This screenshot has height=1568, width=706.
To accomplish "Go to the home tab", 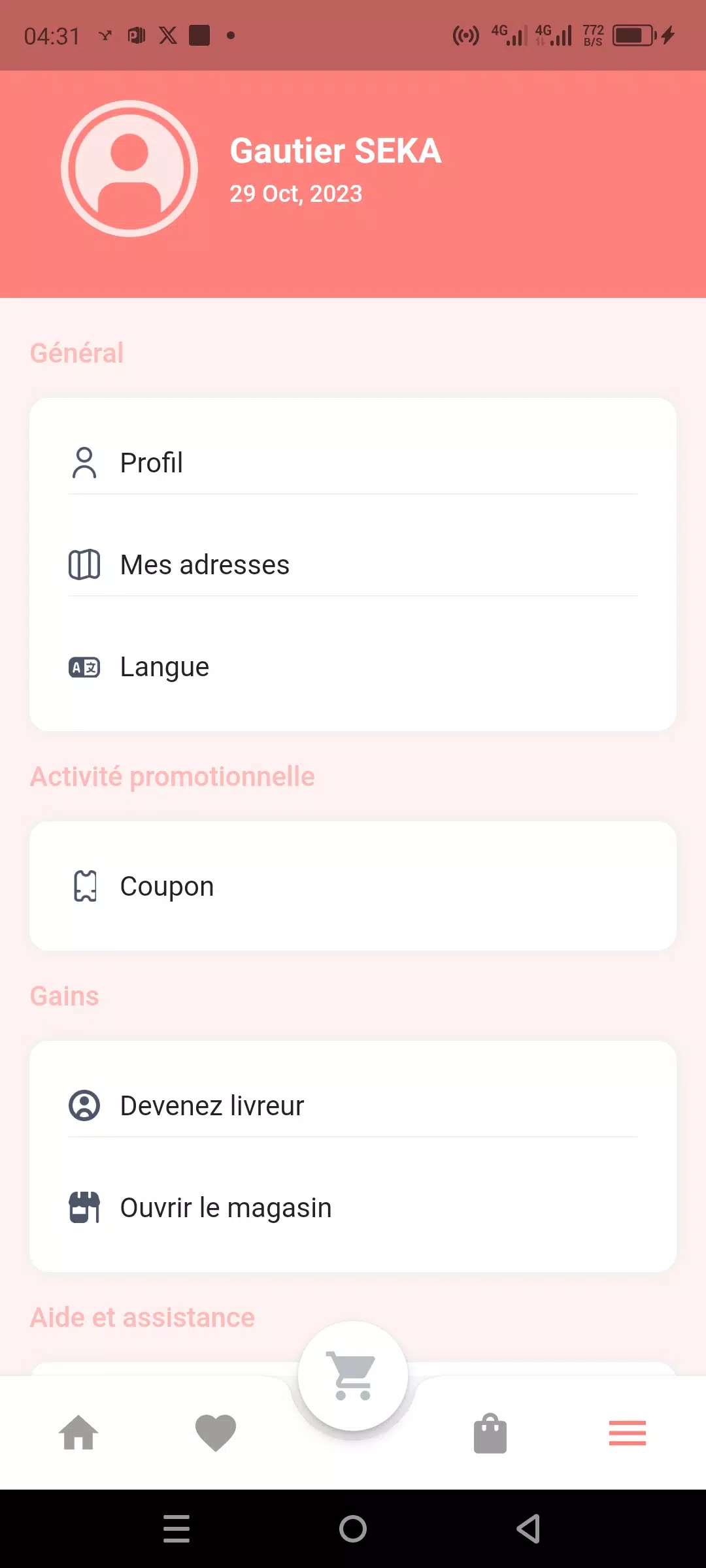I will [x=78, y=1433].
